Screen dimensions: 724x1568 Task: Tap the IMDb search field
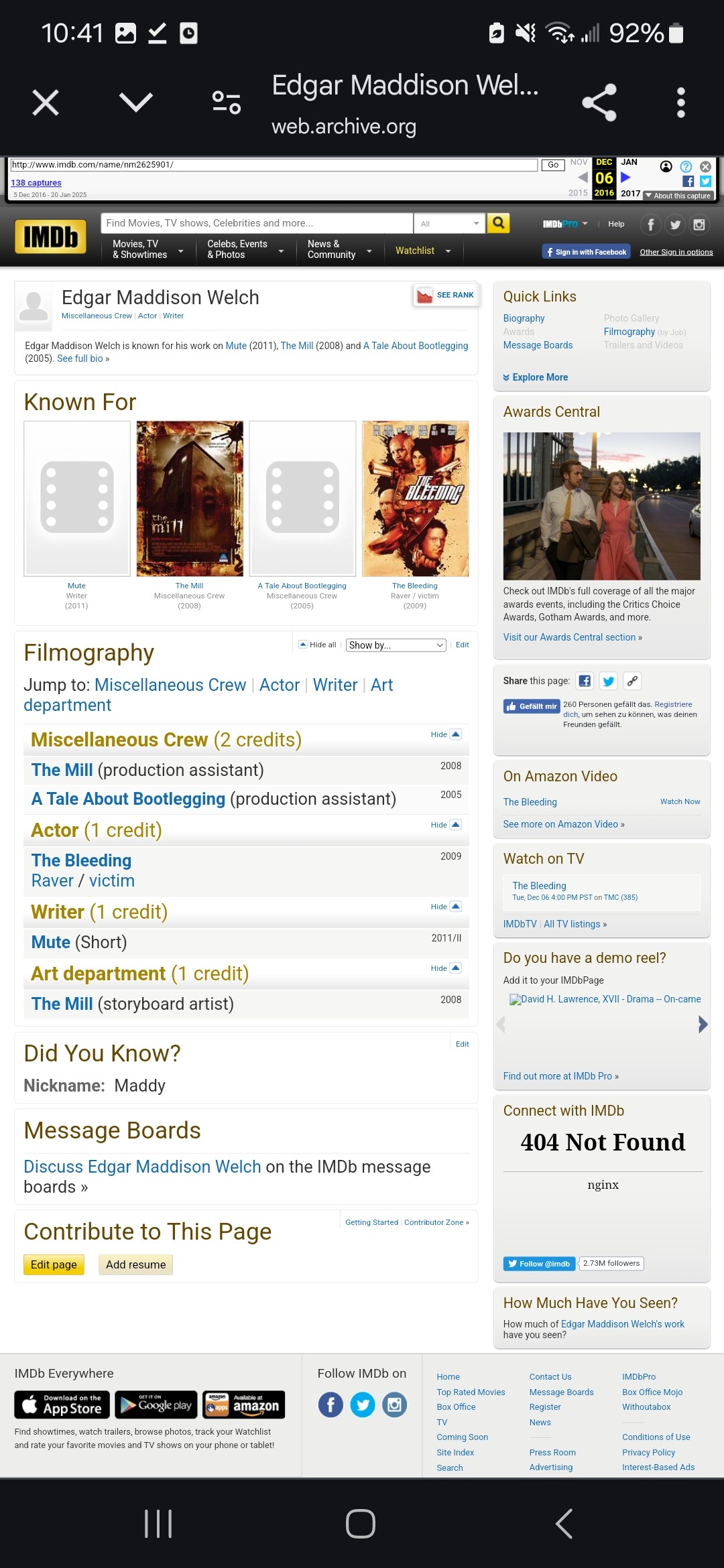coord(257,223)
